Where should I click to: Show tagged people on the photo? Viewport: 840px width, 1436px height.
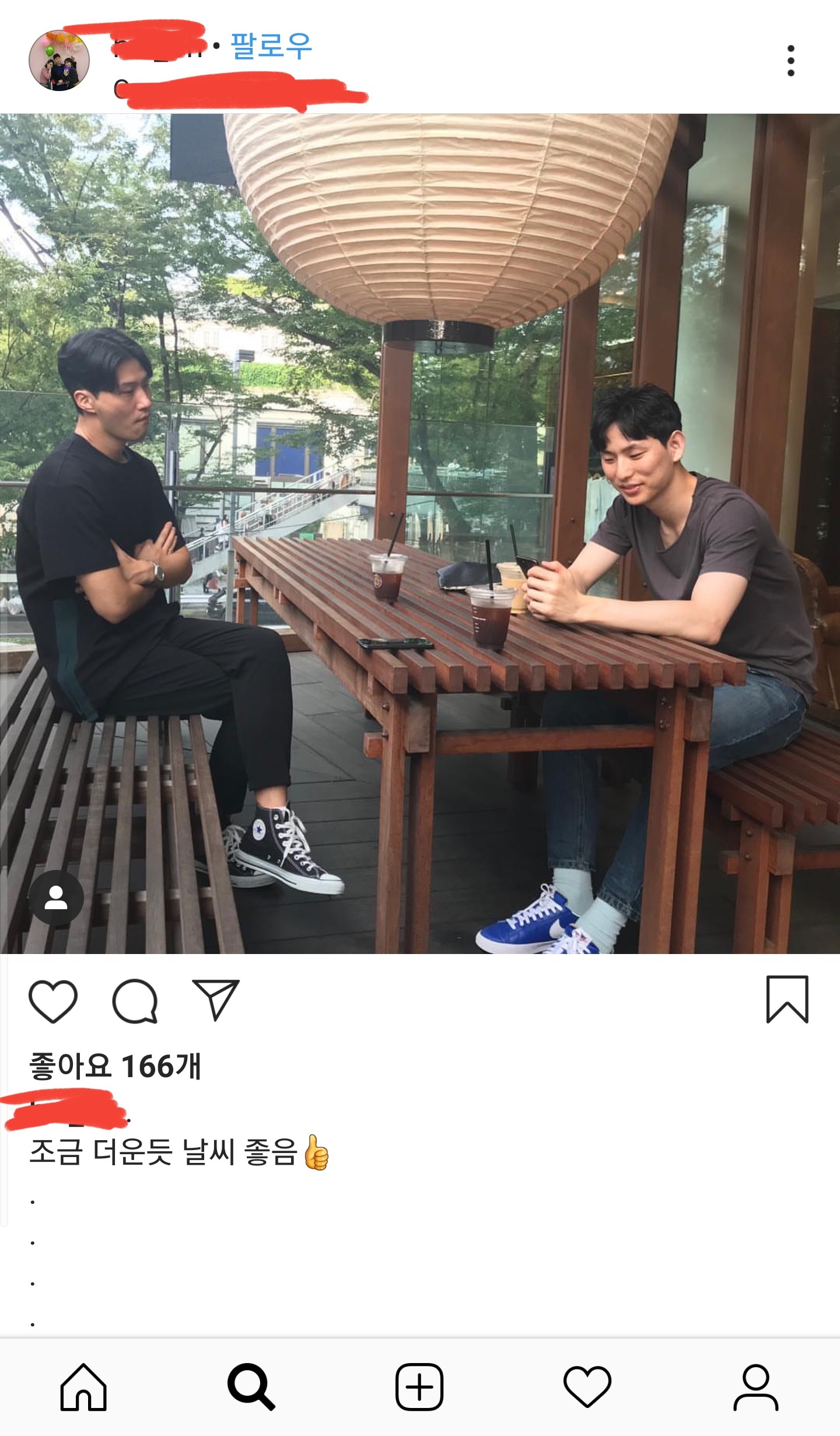56,898
